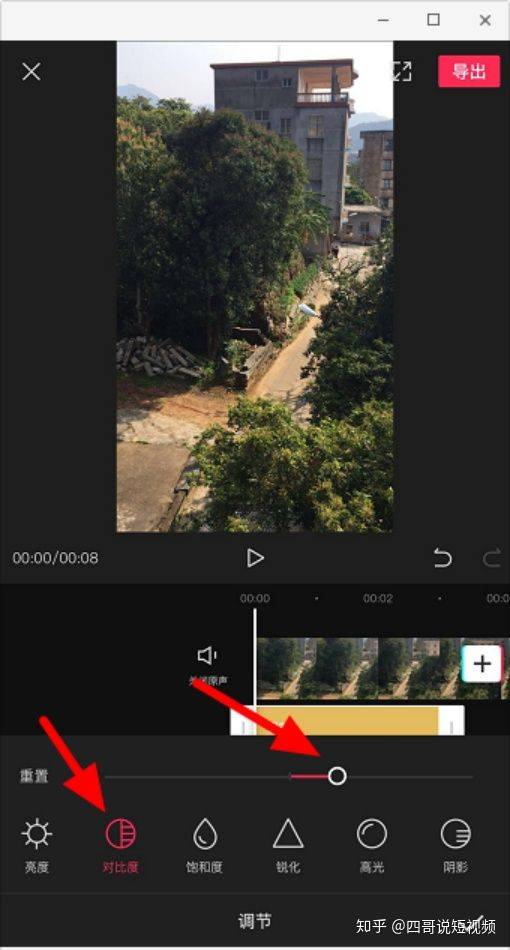Maximize the window
Screen dimensions: 510x950
pyautogui.click(x=433, y=20)
